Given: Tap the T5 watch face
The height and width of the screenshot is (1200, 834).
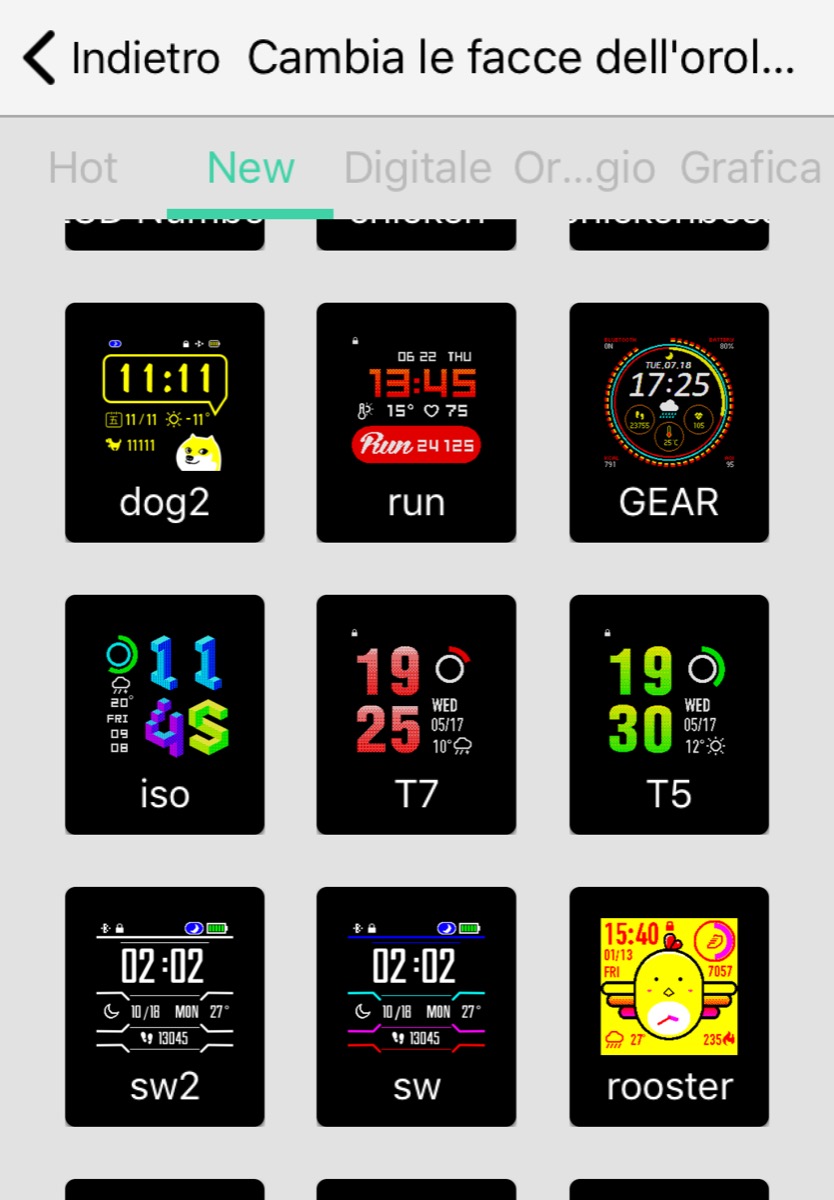Looking at the screenshot, I should tap(669, 714).
